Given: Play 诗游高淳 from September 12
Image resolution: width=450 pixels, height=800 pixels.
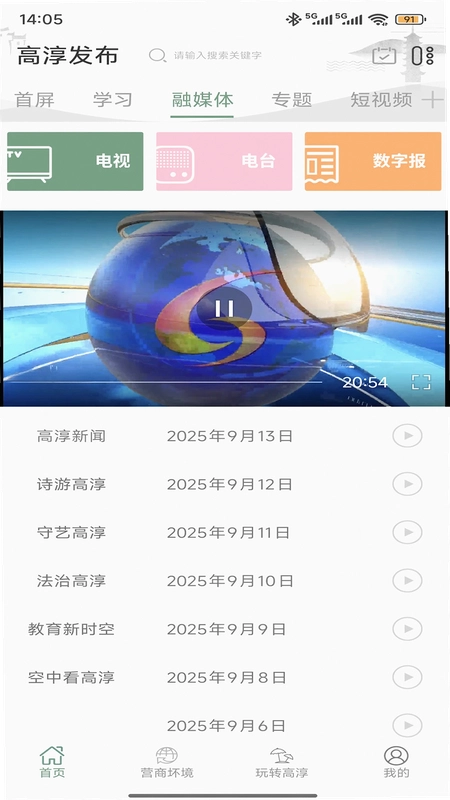Looking at the screenshot, I should click(x=407, y=484).
